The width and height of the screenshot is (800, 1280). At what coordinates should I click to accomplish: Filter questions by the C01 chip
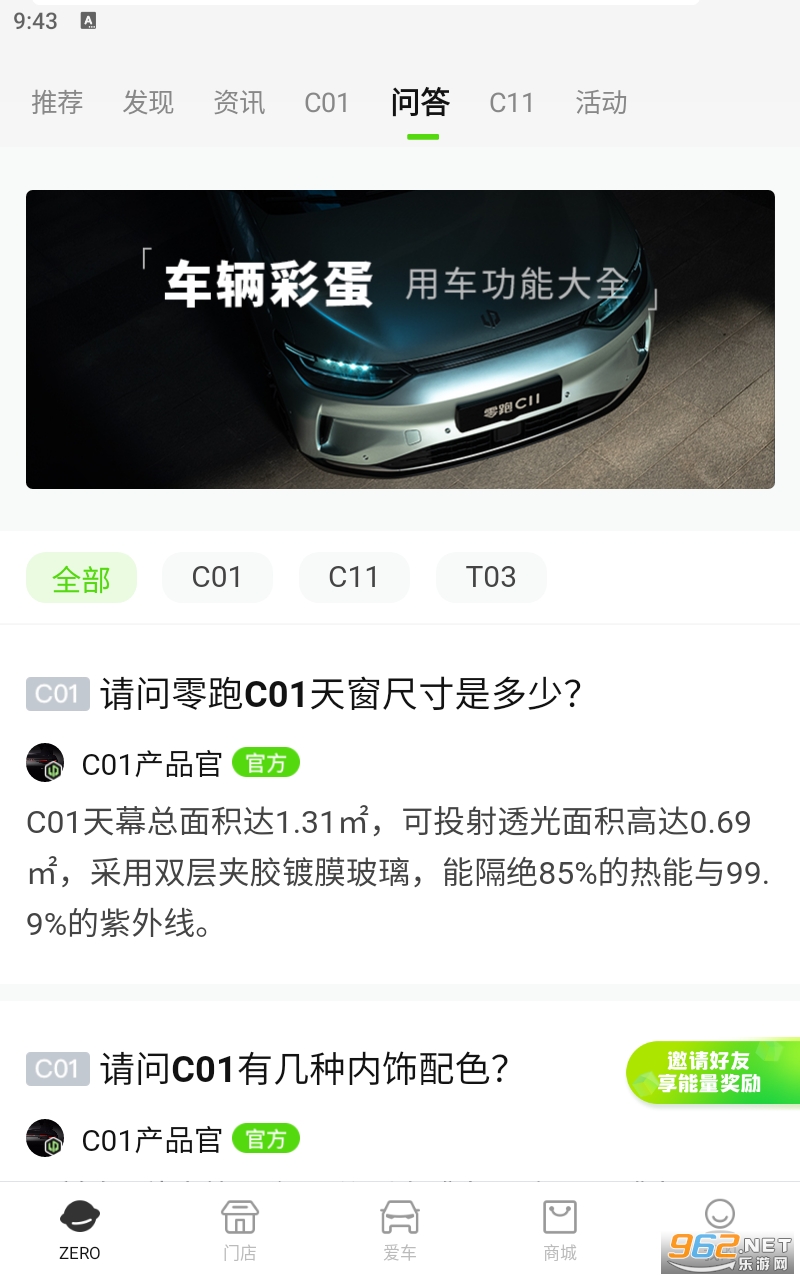[x=217, y=578]
